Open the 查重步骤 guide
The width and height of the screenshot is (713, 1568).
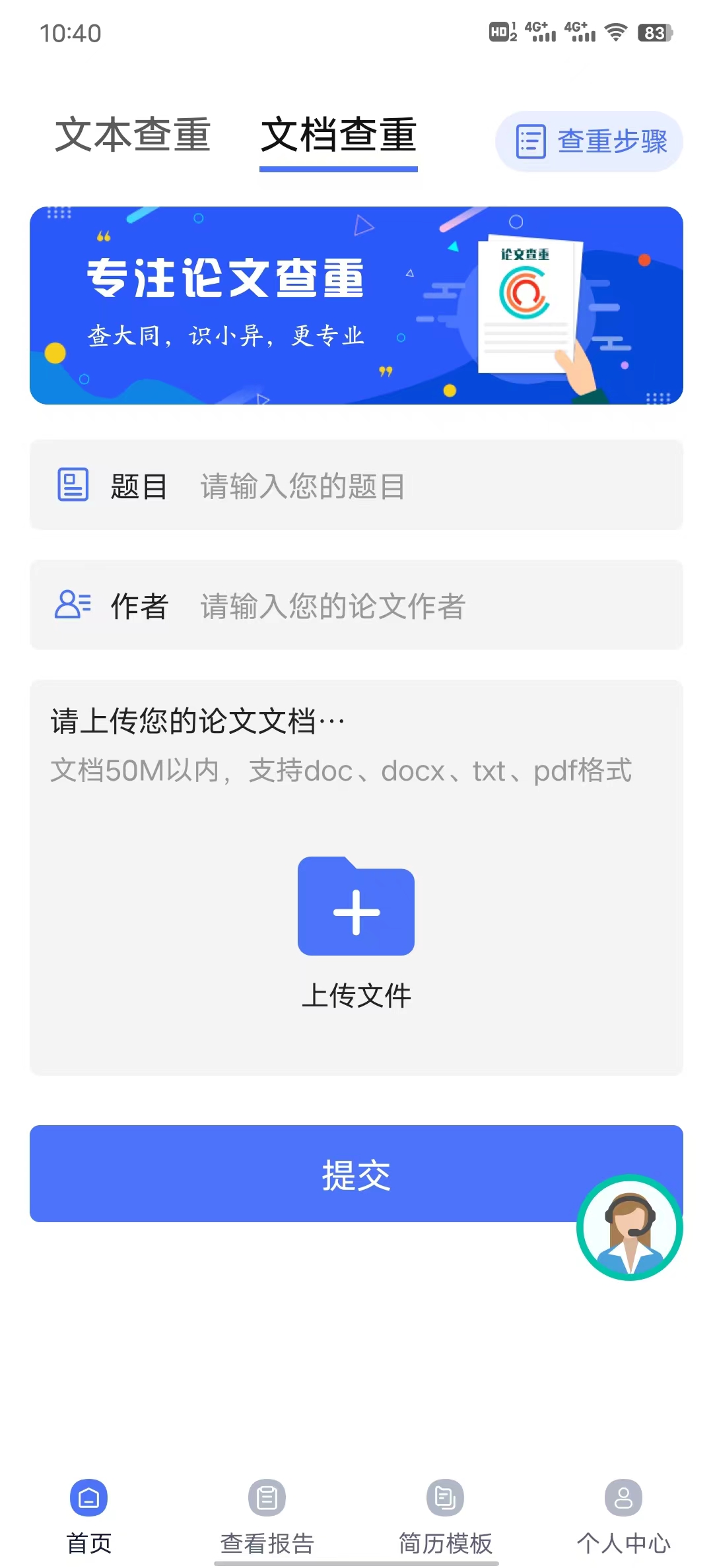(x=590, y=141)
